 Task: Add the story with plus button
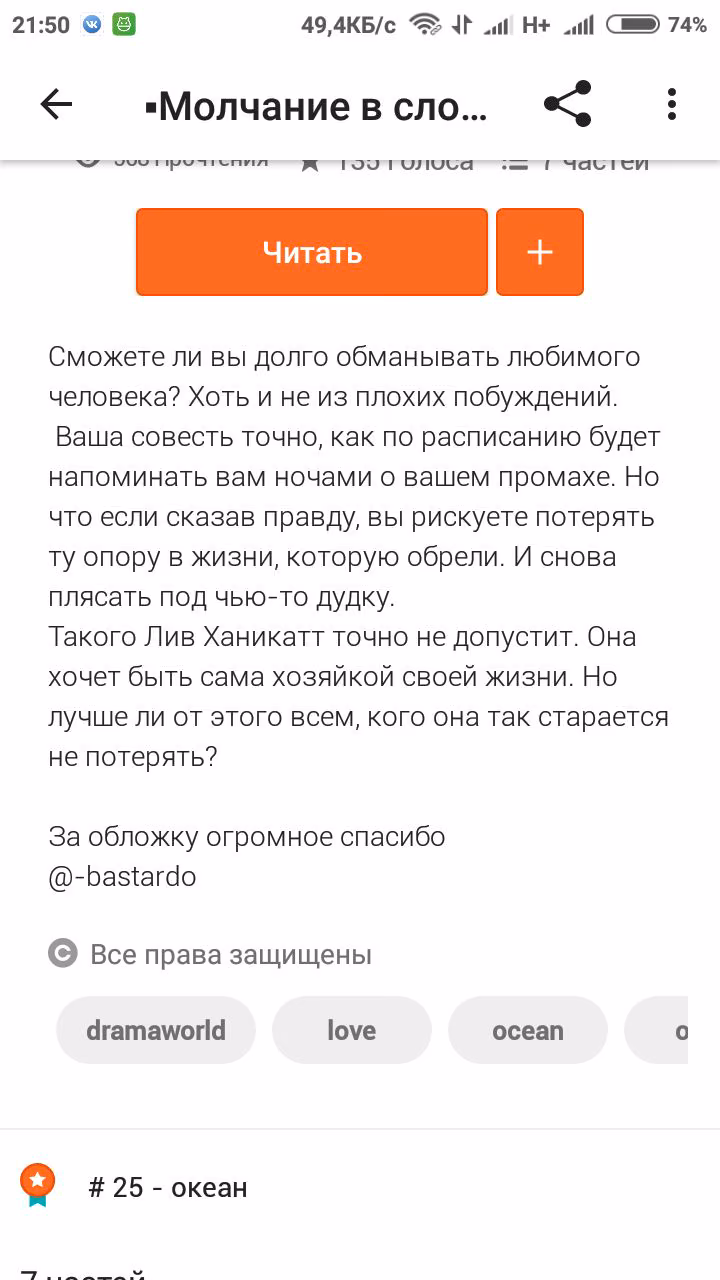[x=540, y=252]
